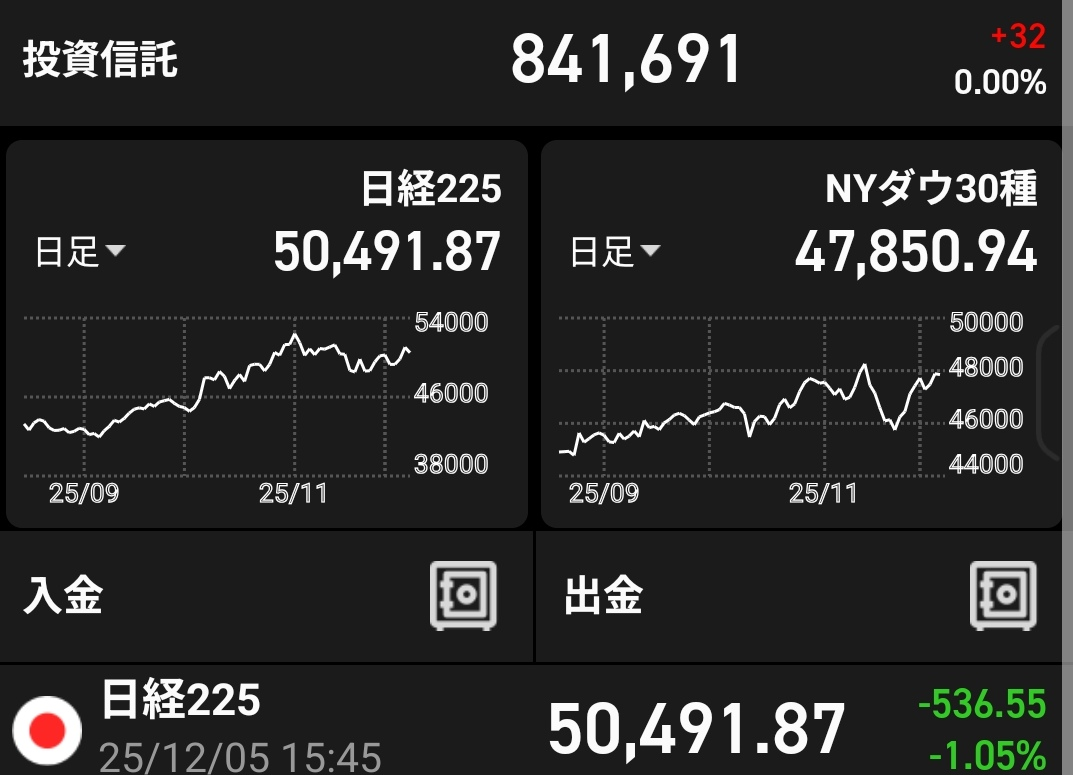Expand the 日足 dropdown on NYダウ30種 chart
1073x775 pixels.
pyautogui.click(x=614, y=253)
